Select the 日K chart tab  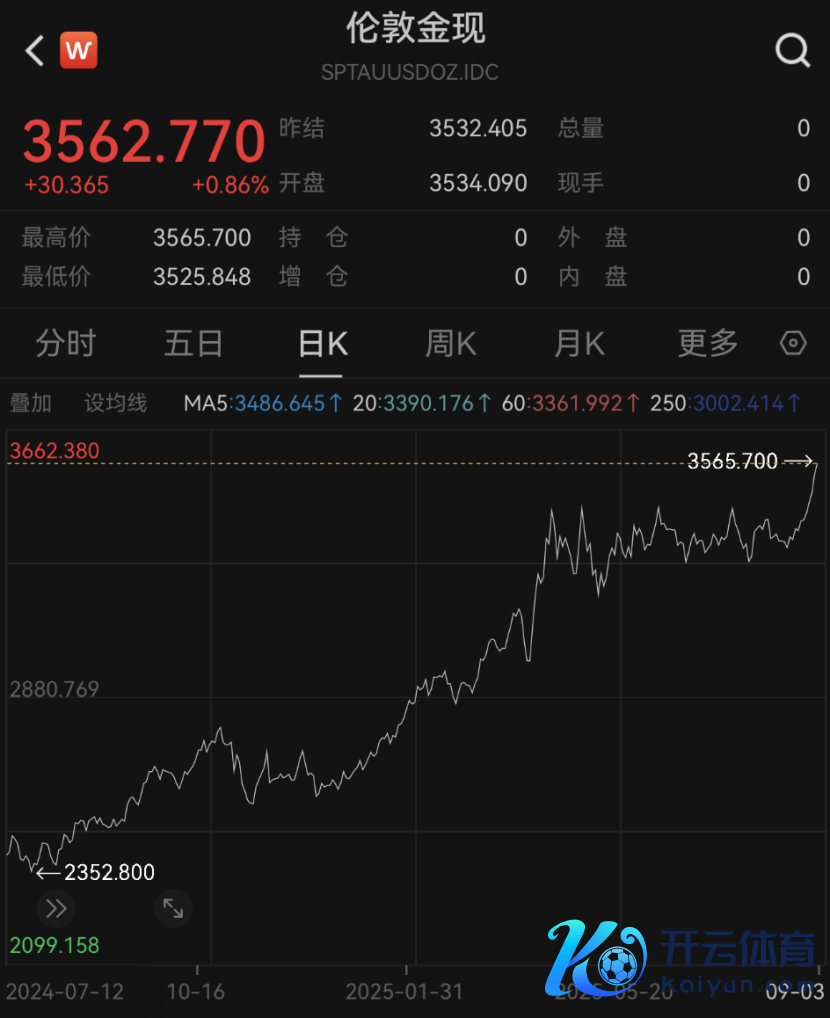322,344
